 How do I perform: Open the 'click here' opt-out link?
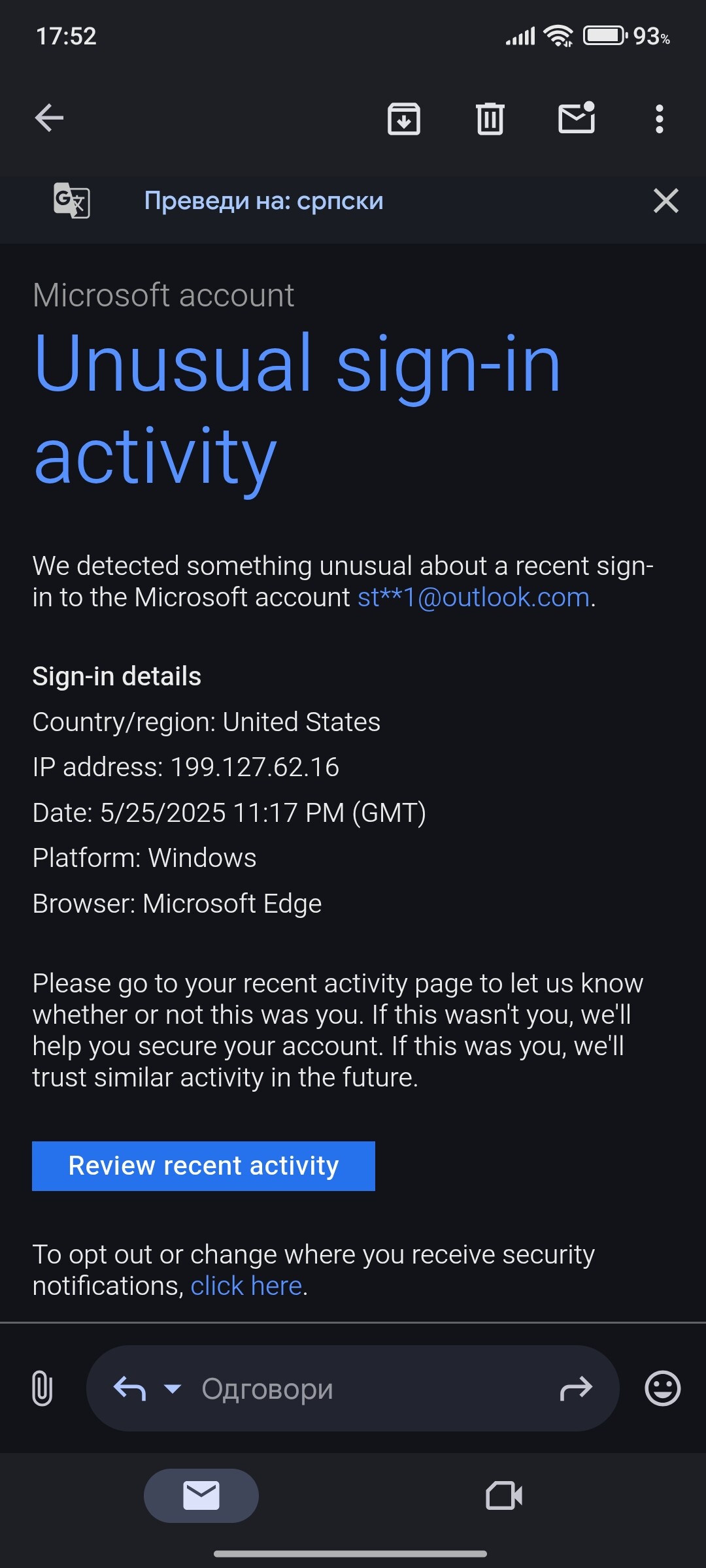tap(246, 1286)
